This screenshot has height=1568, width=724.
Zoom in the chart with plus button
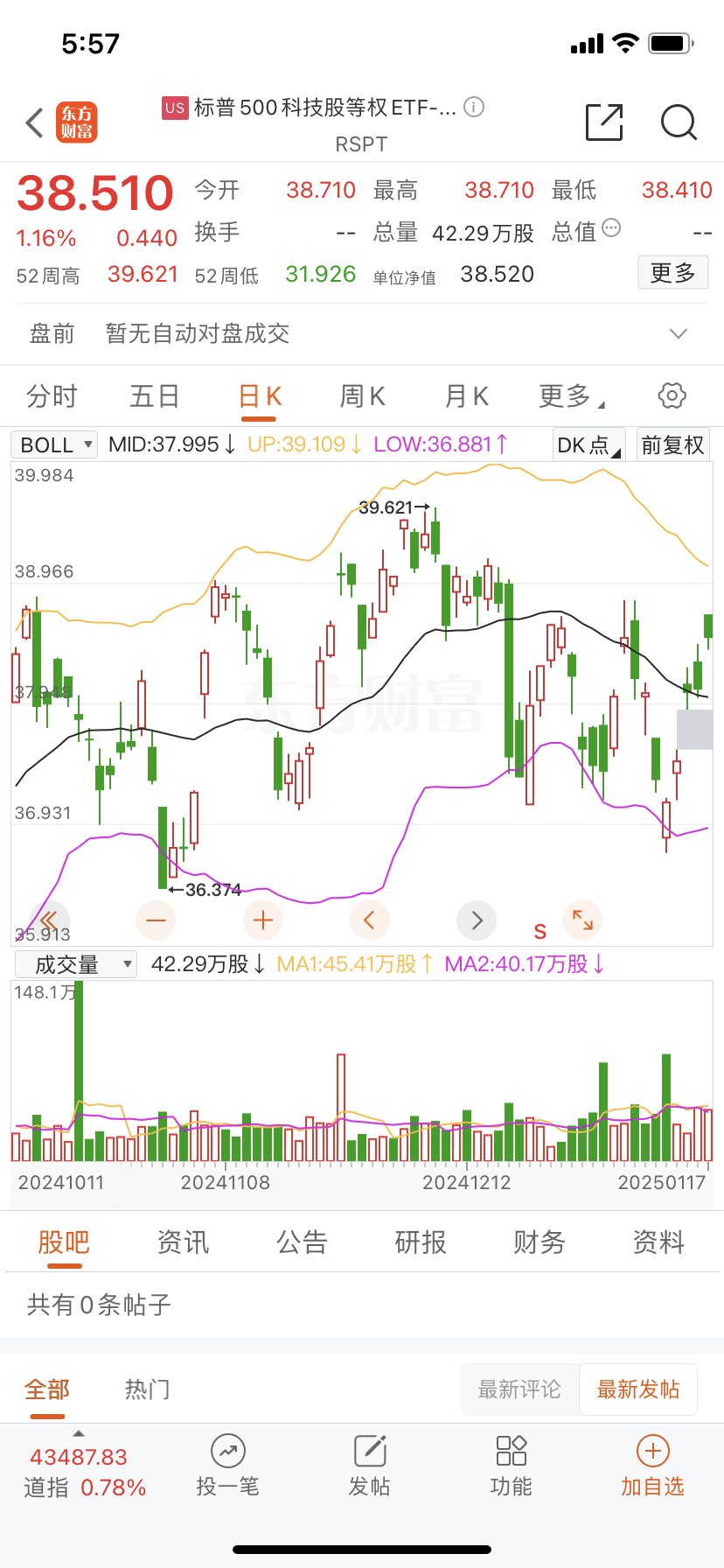pyautogui.click(x=263, y=920)
